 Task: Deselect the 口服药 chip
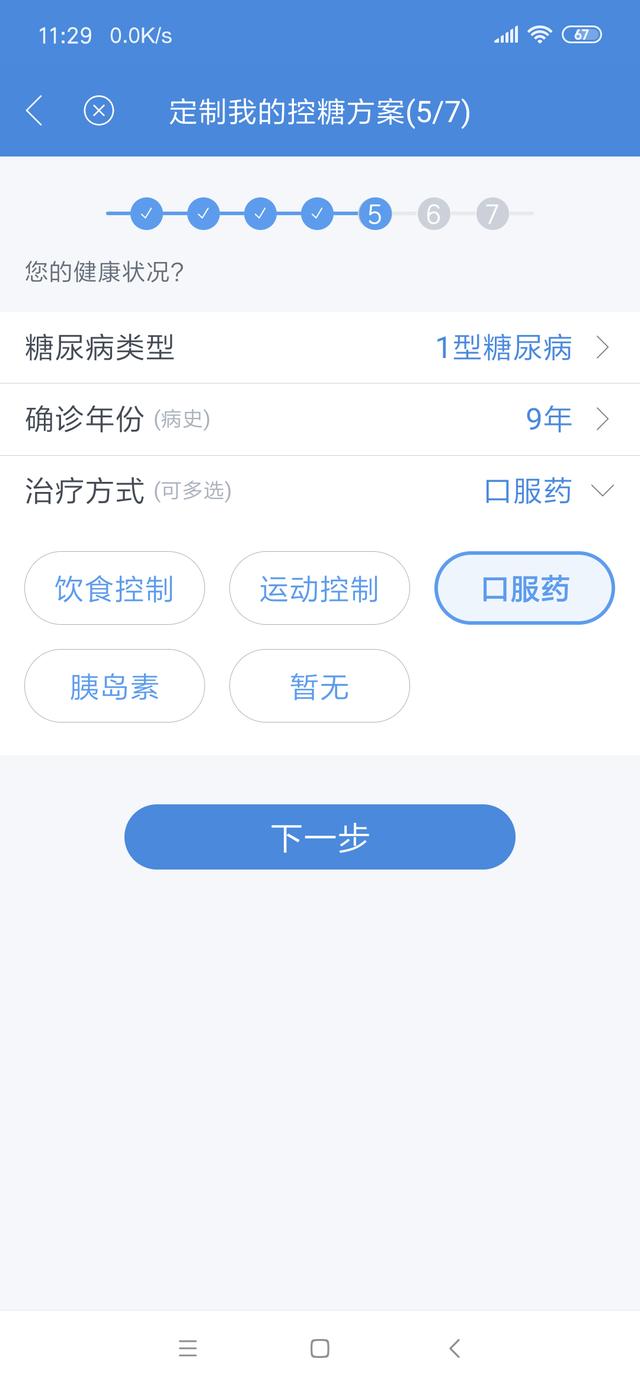pyautogui.click(x=524, y=588)
